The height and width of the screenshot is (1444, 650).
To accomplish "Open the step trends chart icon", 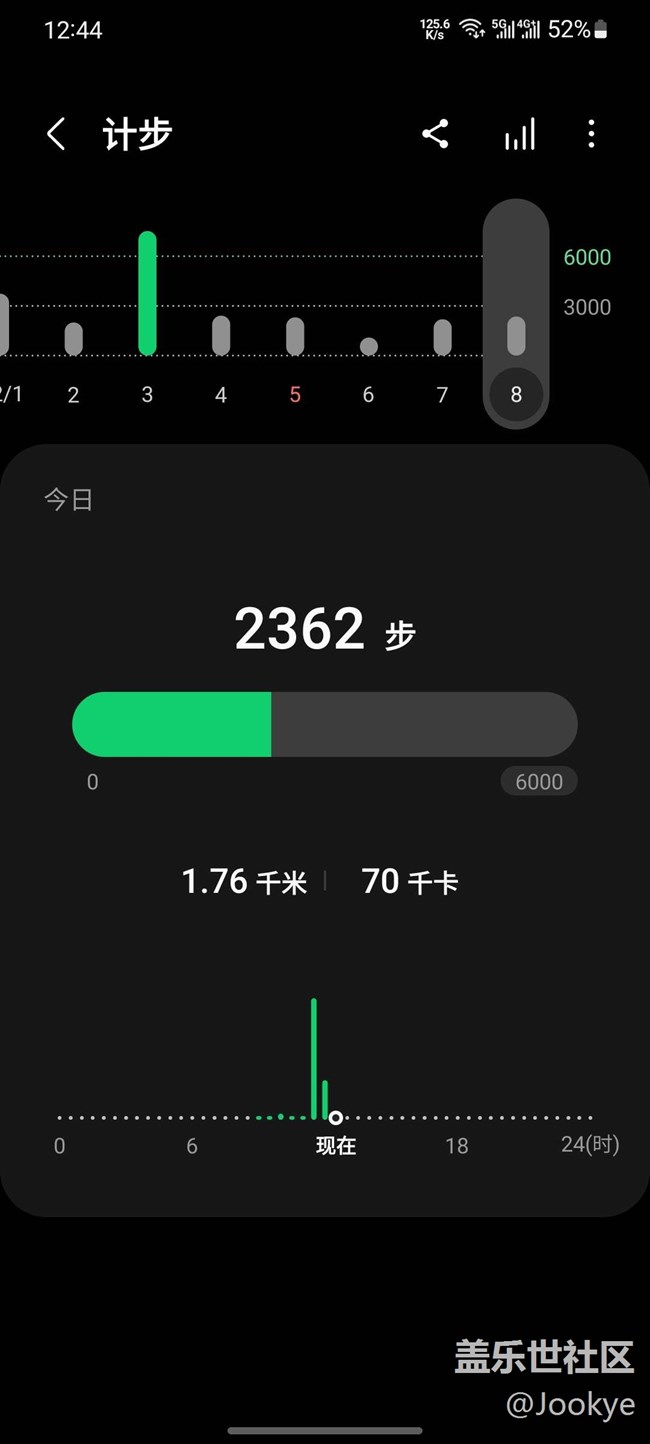I will coord(519,134).
